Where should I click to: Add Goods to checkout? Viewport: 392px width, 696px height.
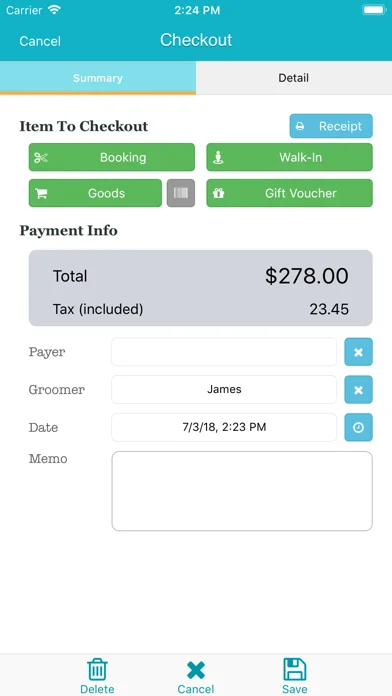tap(95, 193)
